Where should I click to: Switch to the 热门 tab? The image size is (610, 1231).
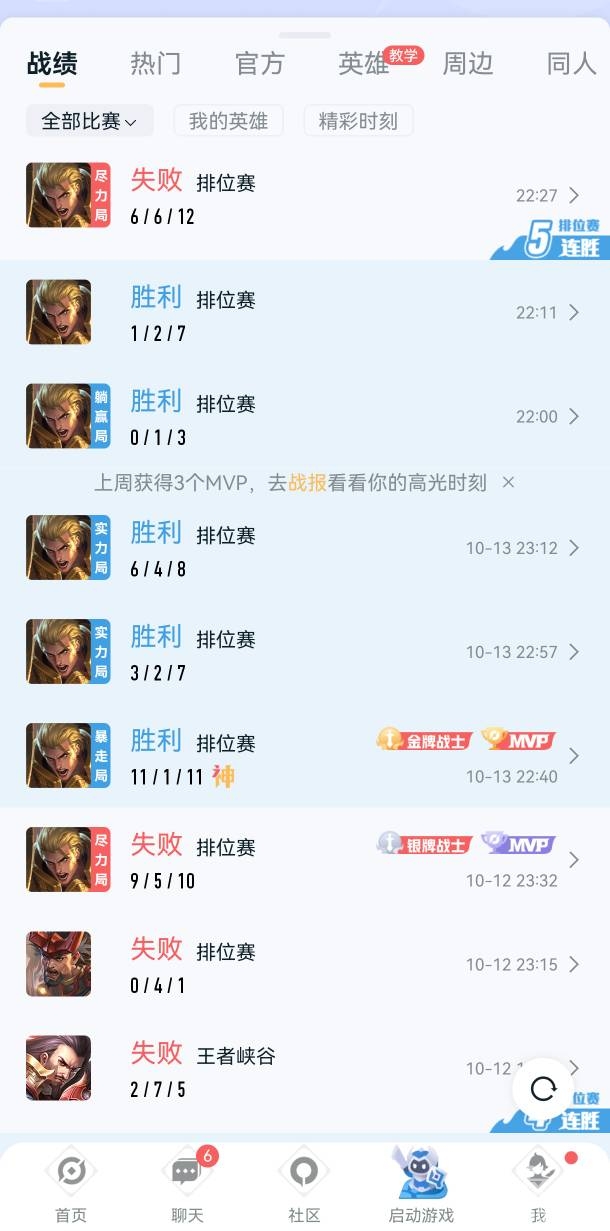pos(156,64)
